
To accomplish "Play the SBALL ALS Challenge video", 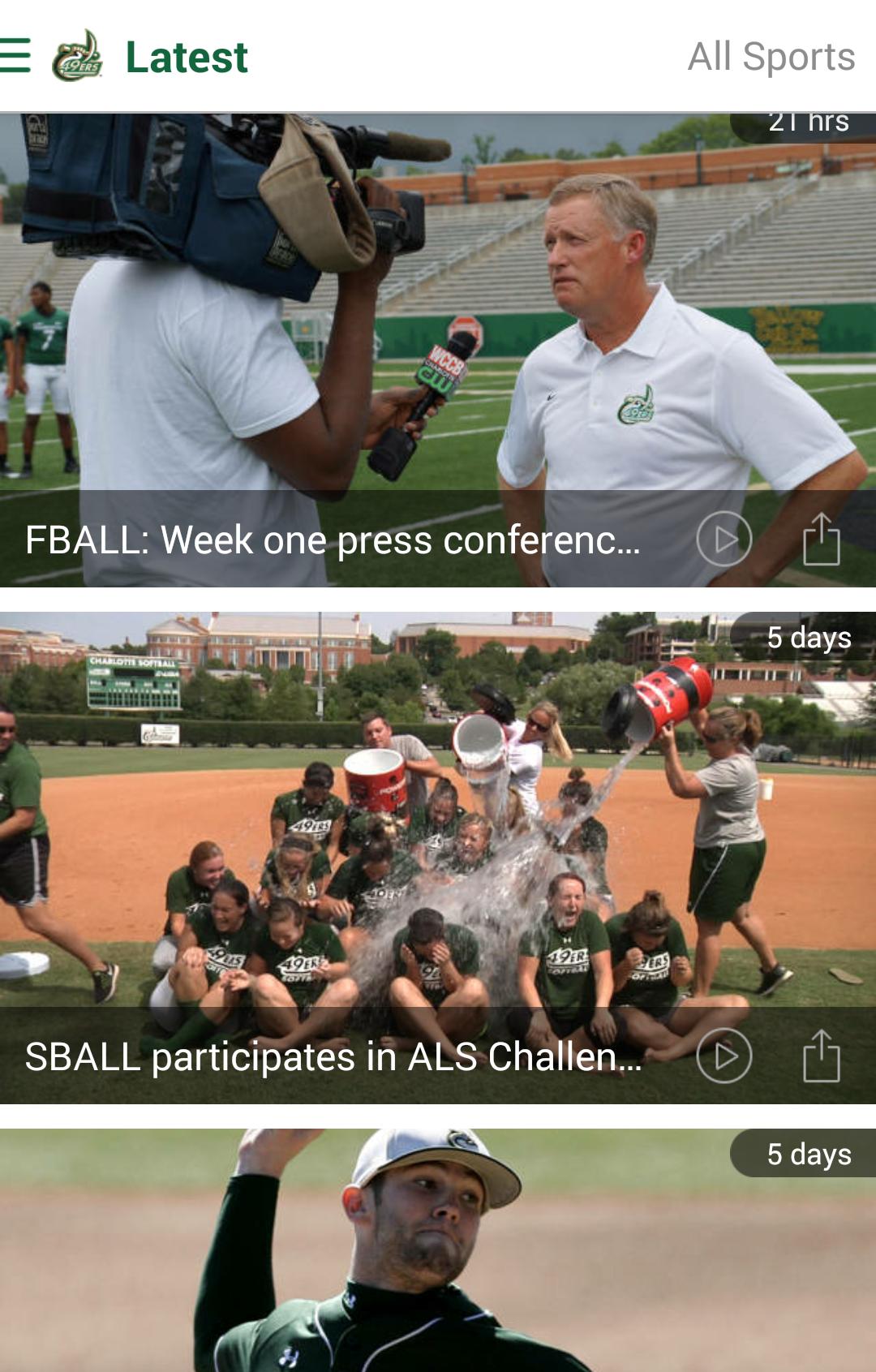I will tap(724, 1056).
